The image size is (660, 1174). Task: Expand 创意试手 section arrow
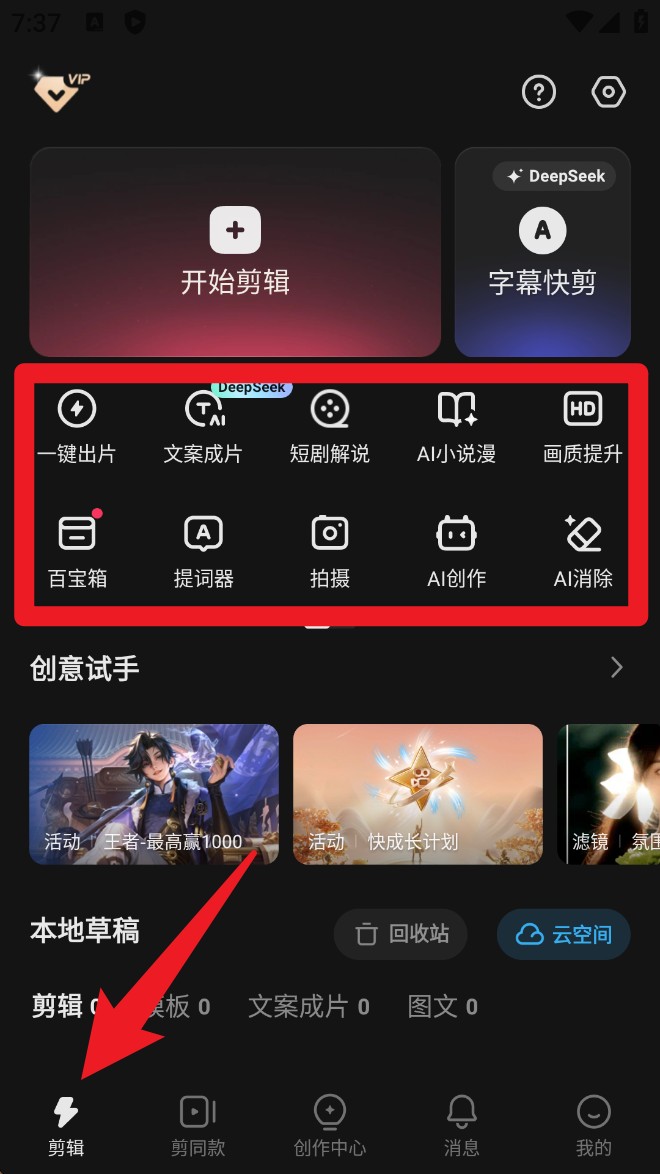click(x=616, y=668)
